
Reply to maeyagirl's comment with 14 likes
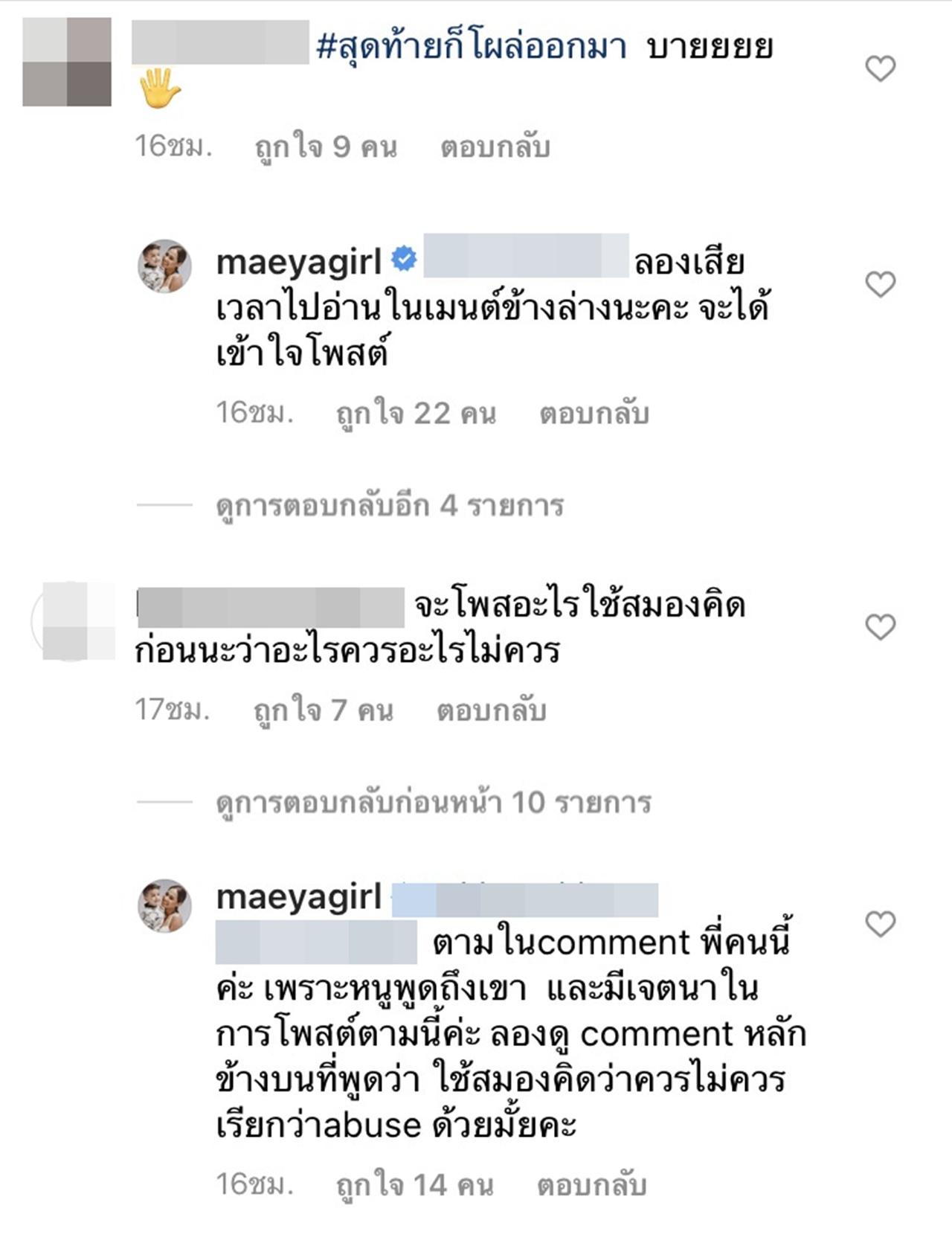[x=591, y=1185]
